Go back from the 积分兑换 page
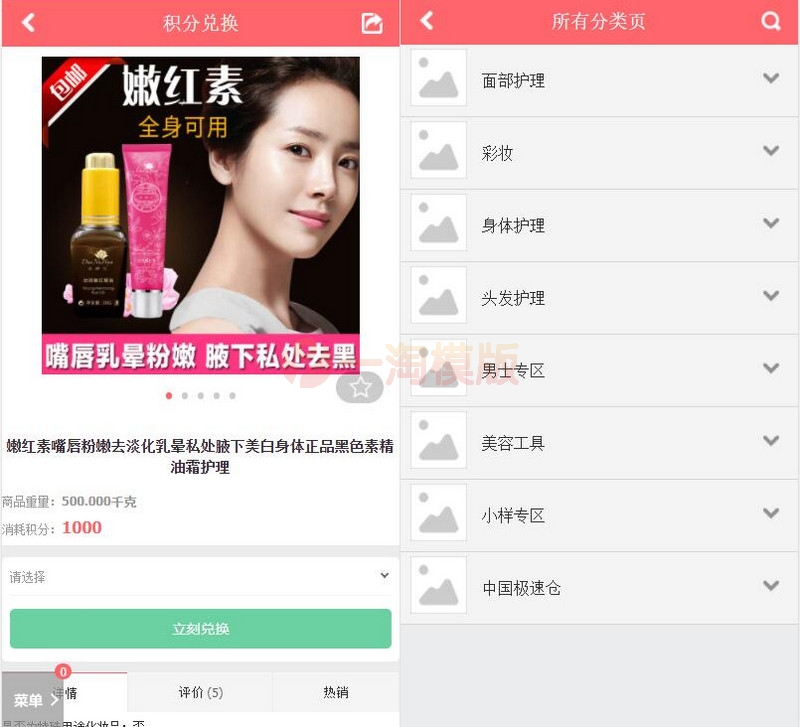The width and height of the screenshot is (800, 727). click(28, 22)
